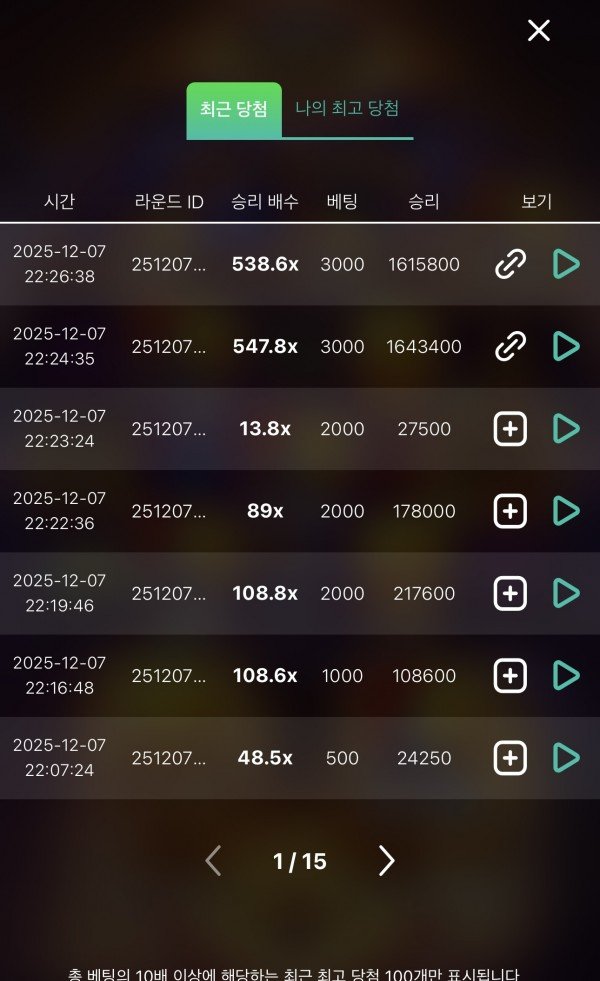Copy link for the 547.8x win
Viewport: 600px width, 981px height.
click(x=511, y=346)
